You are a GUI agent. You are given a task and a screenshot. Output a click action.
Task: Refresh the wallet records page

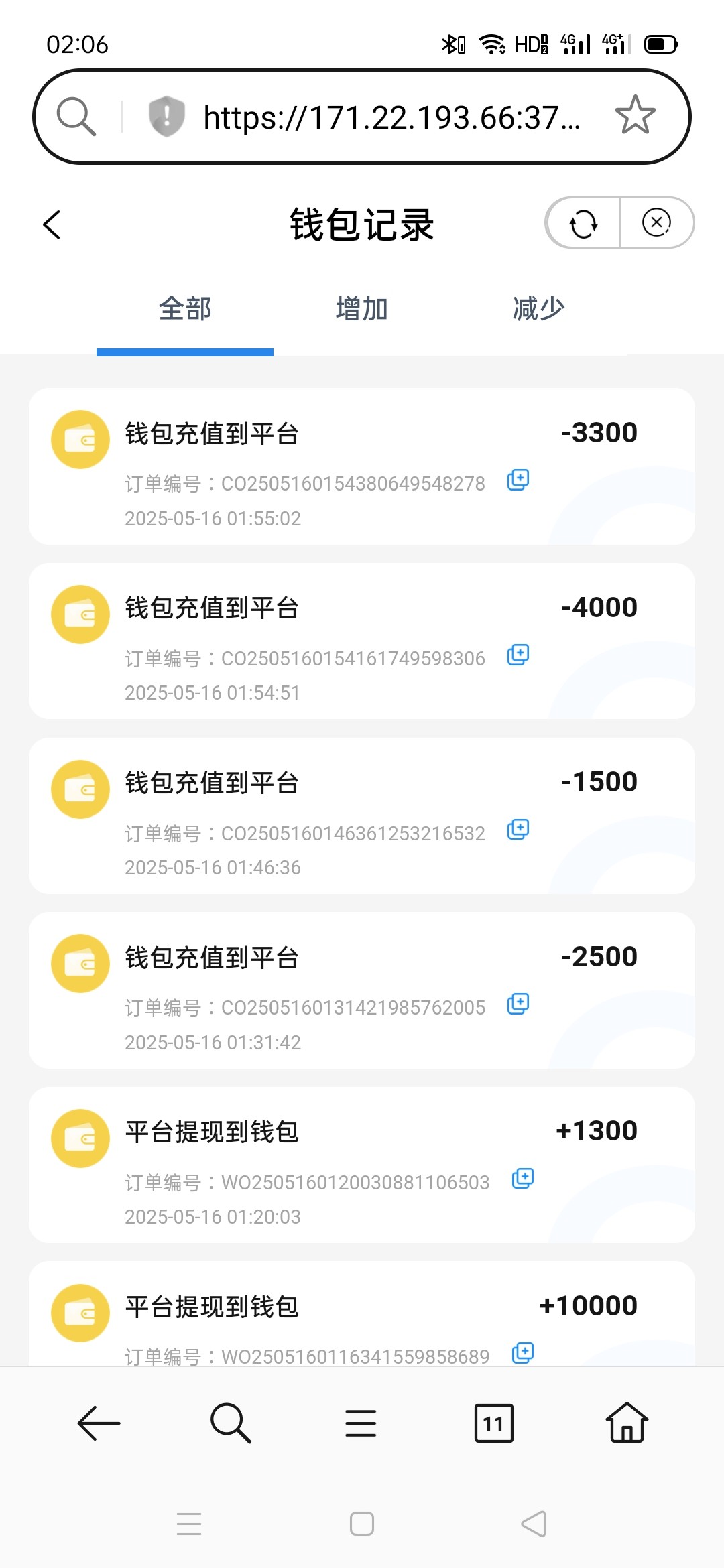coord(583,223)
